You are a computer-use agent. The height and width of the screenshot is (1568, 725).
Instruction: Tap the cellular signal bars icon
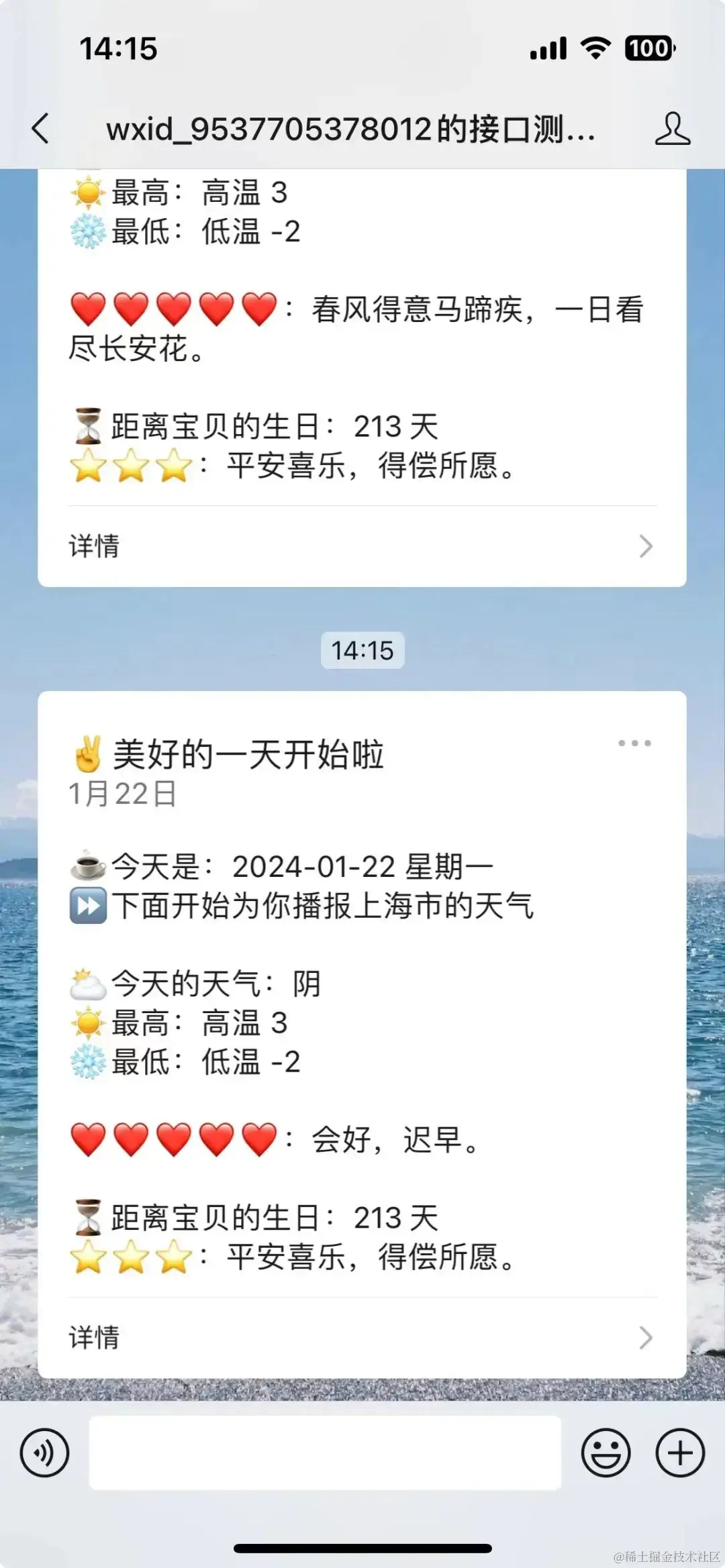(547, 49)
